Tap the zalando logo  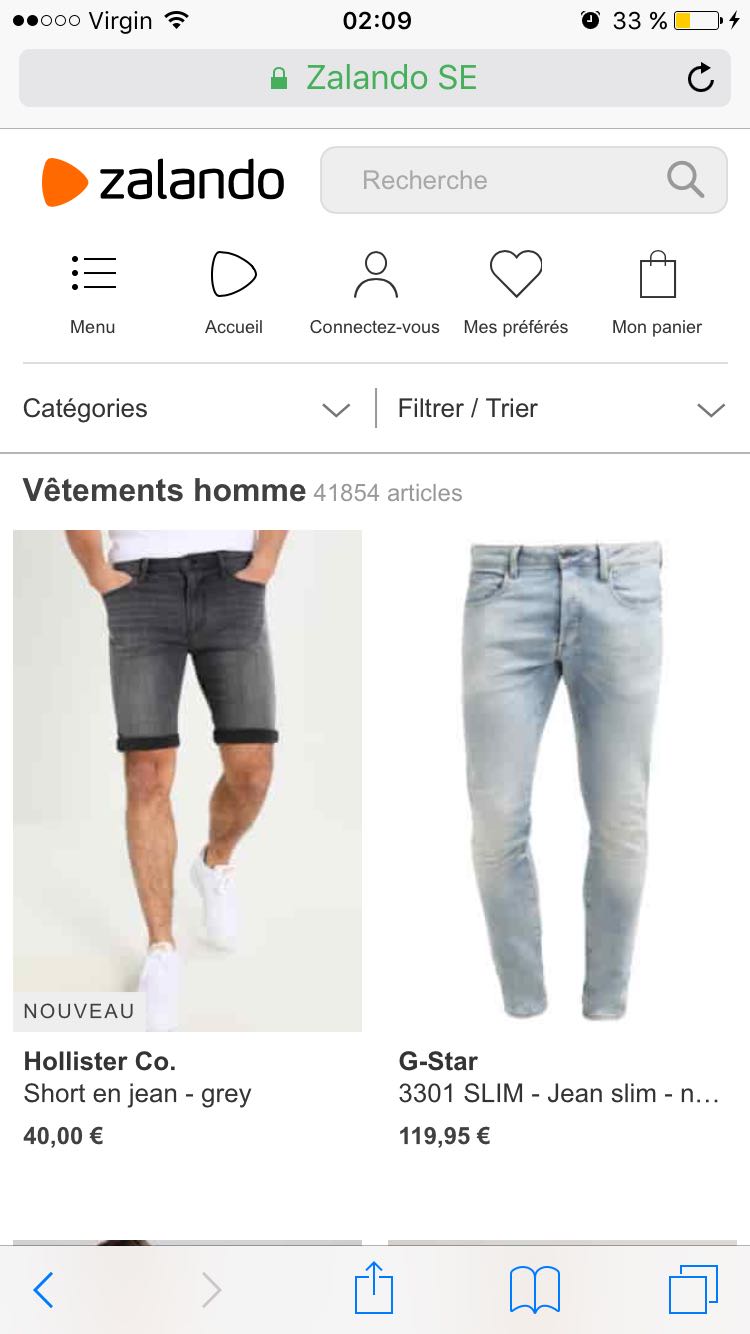(x=163, y=181)
